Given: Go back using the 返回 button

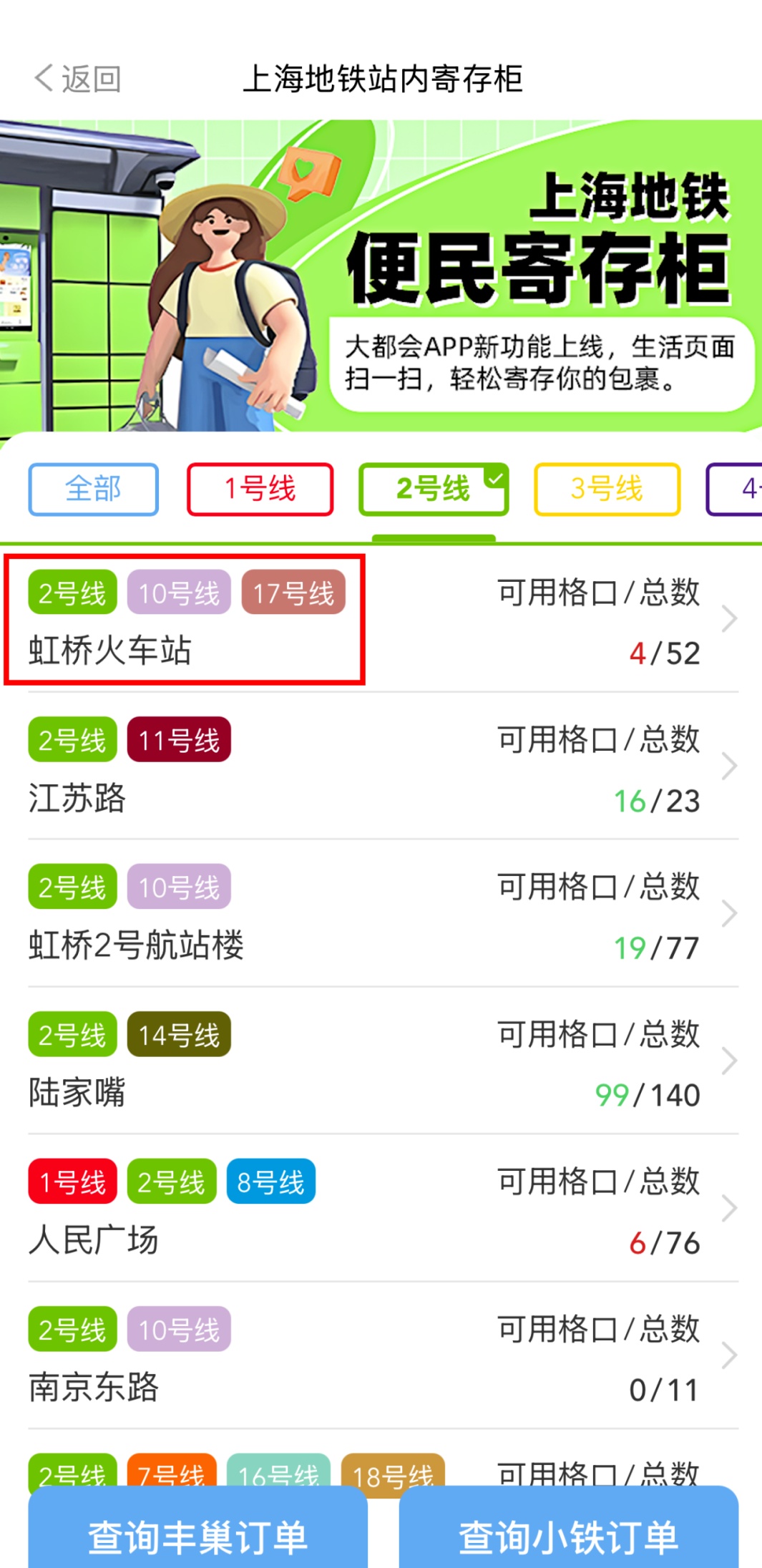Looking at the screenshot, I should pos(77,79).
